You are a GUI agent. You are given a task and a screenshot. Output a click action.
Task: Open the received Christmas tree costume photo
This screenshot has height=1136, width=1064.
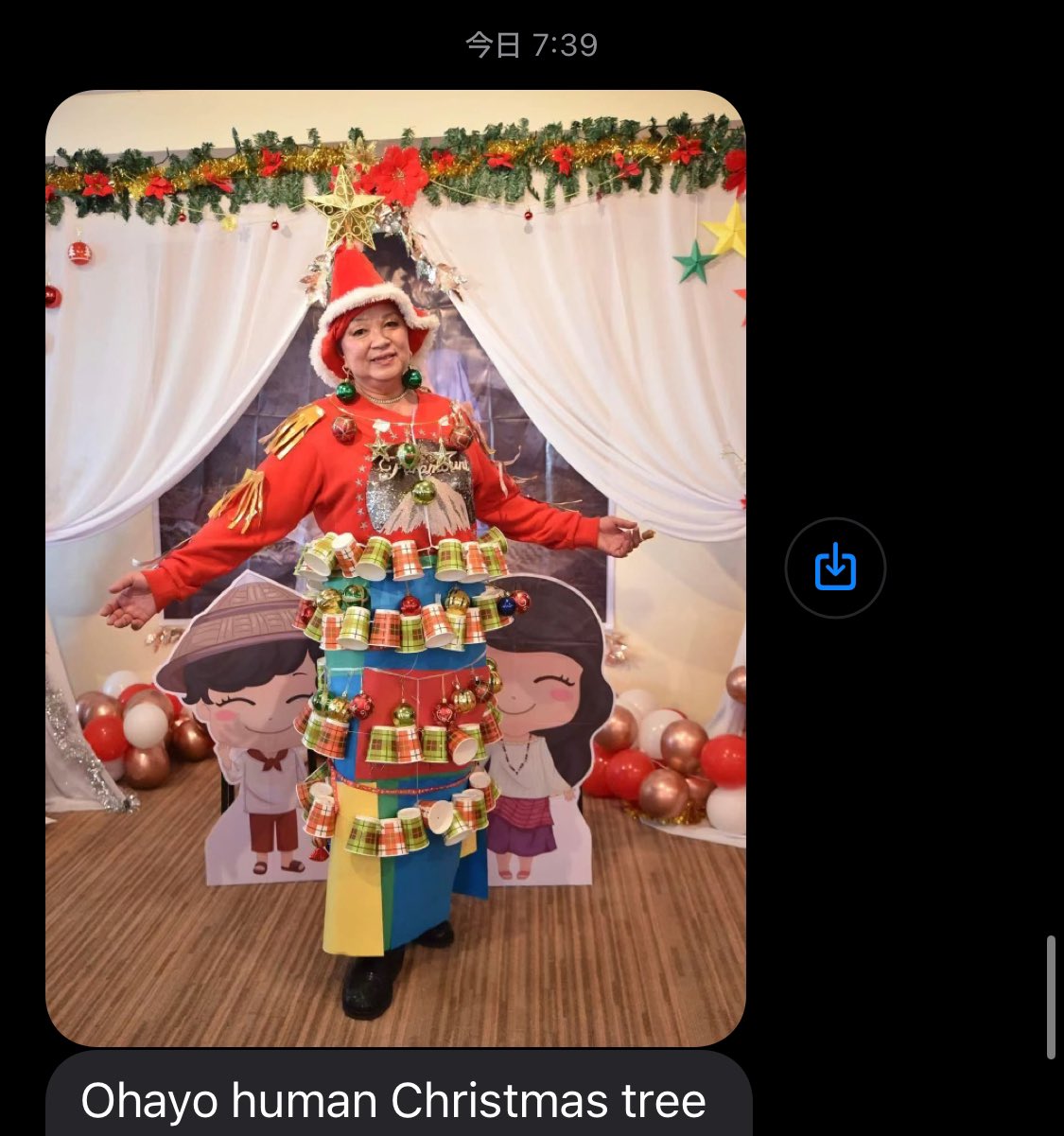[395, 568]
